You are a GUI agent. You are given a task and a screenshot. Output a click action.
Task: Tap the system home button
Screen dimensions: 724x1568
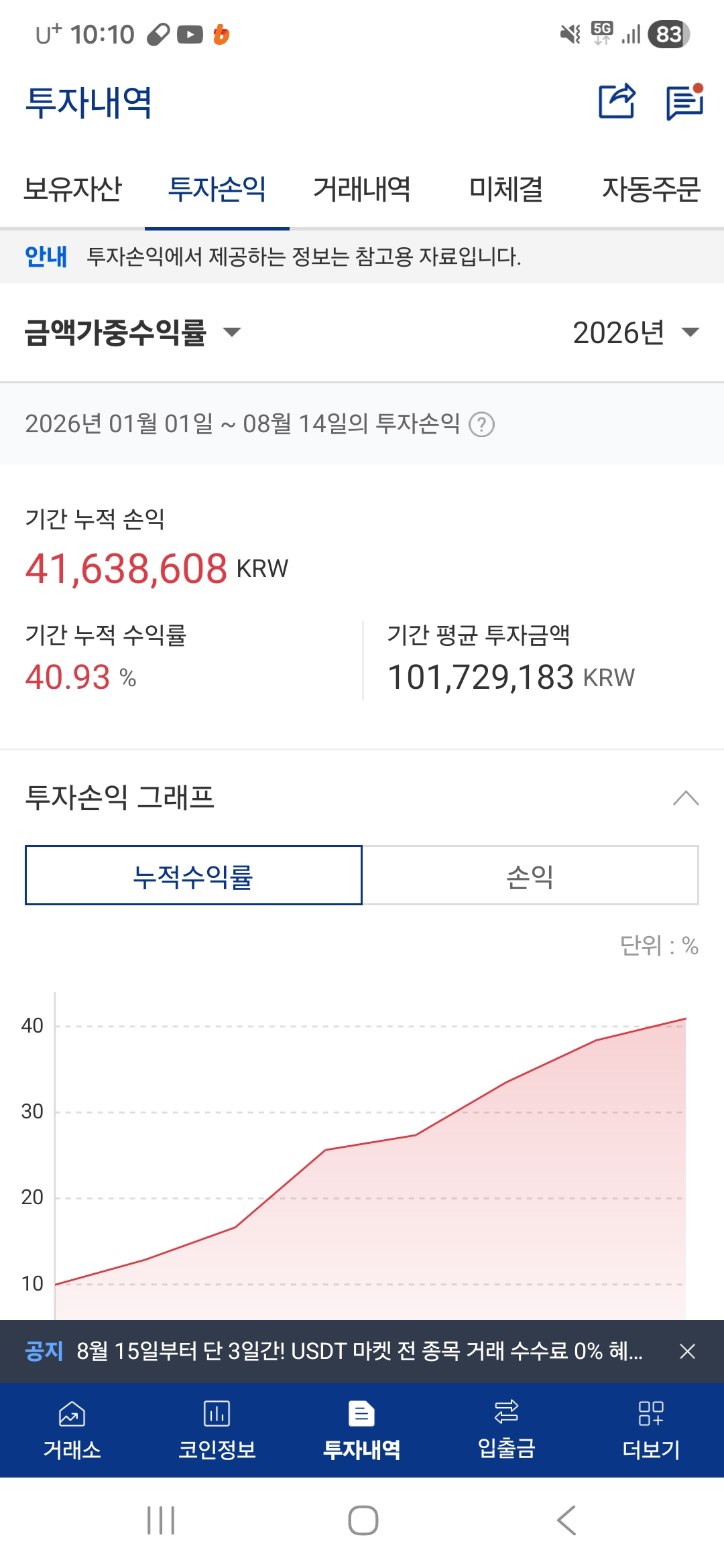pyautogui.click(x=363, y=1520)
